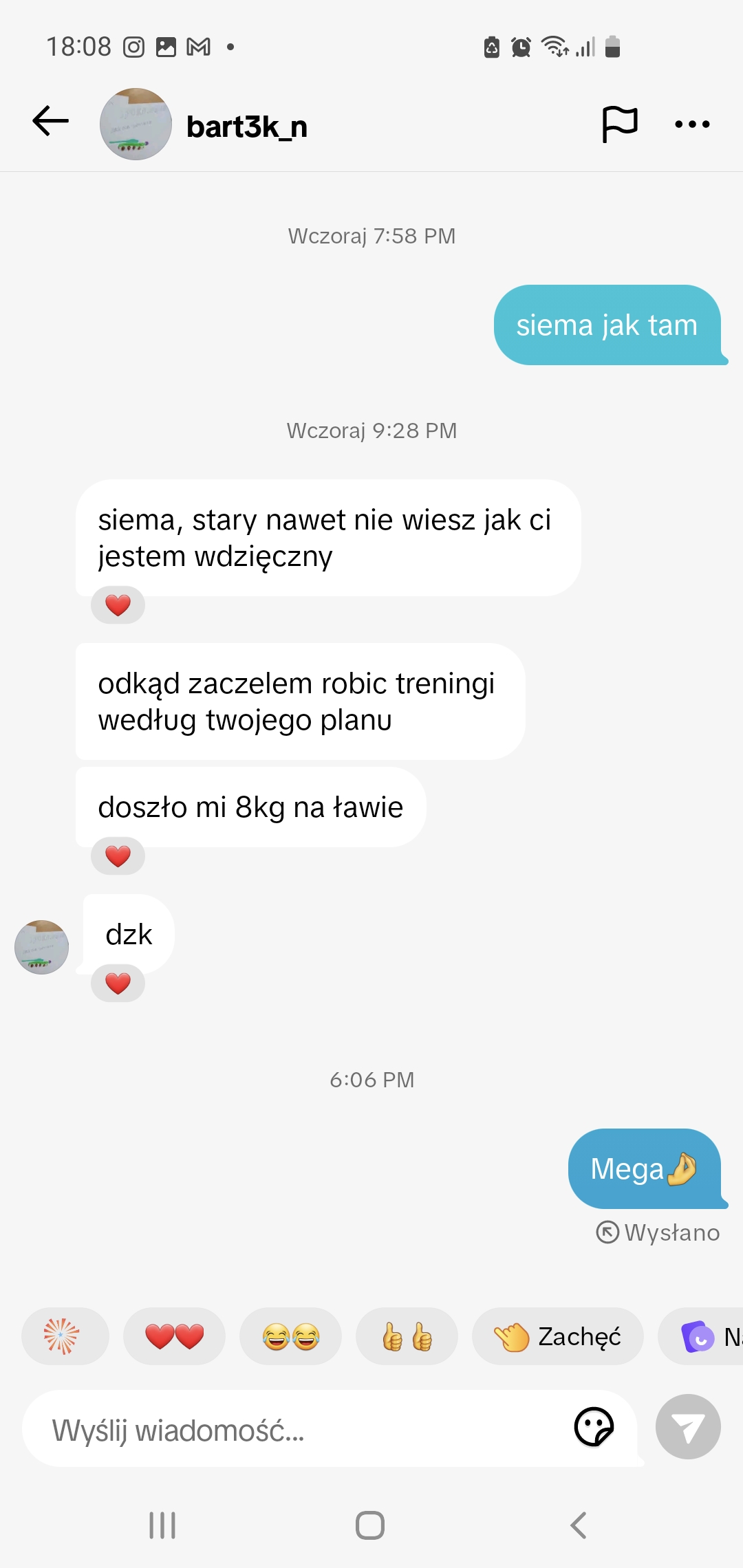Screen dimensions: 743x1568
Task: Tap sender avatar beside the dzk message
Action: click(41, 947)
